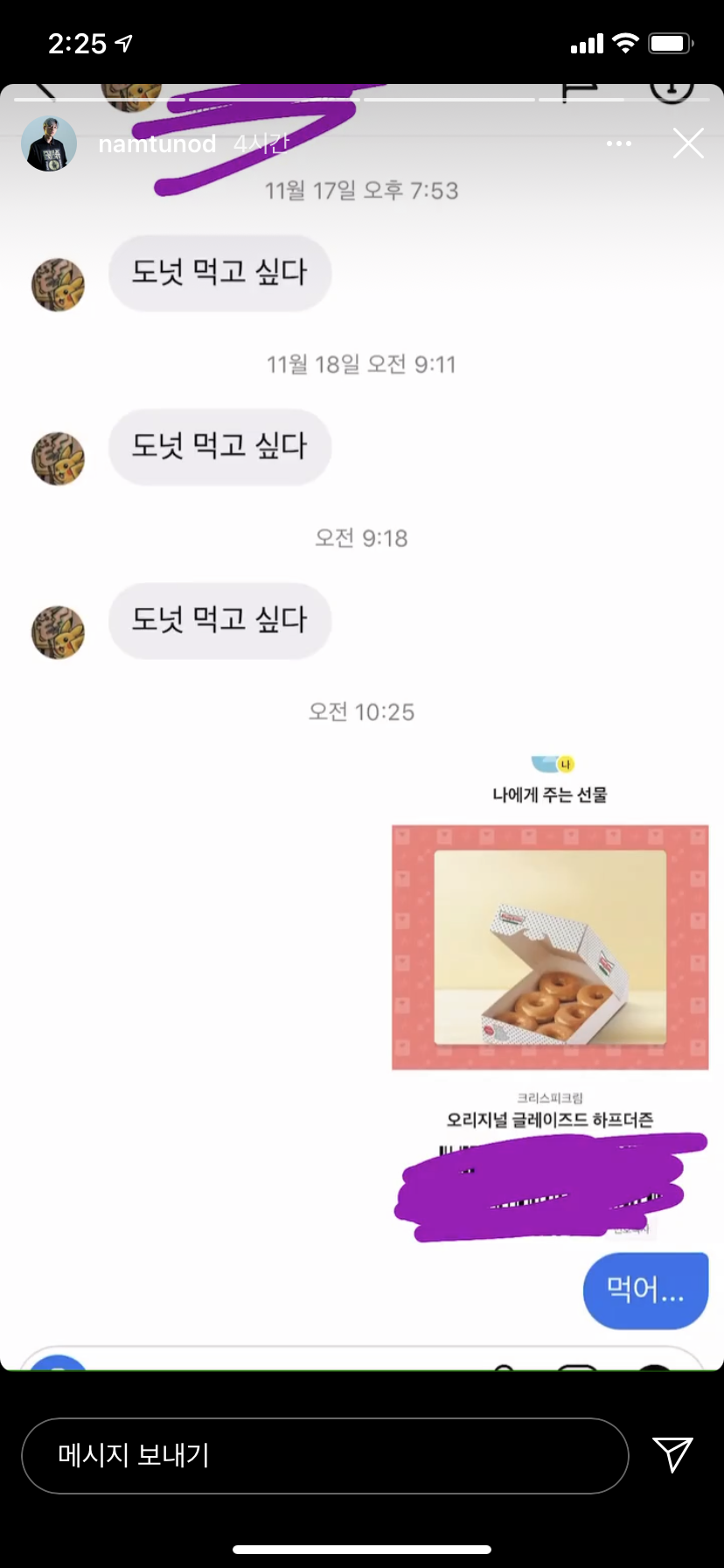Open namtunod's profile picture

tap(49, 143)
